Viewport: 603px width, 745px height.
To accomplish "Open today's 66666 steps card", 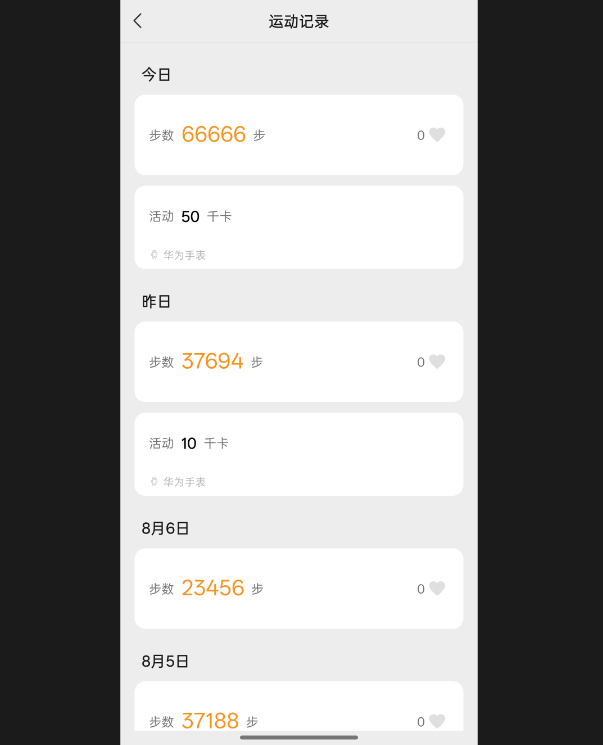I will (x=298, y=135).
